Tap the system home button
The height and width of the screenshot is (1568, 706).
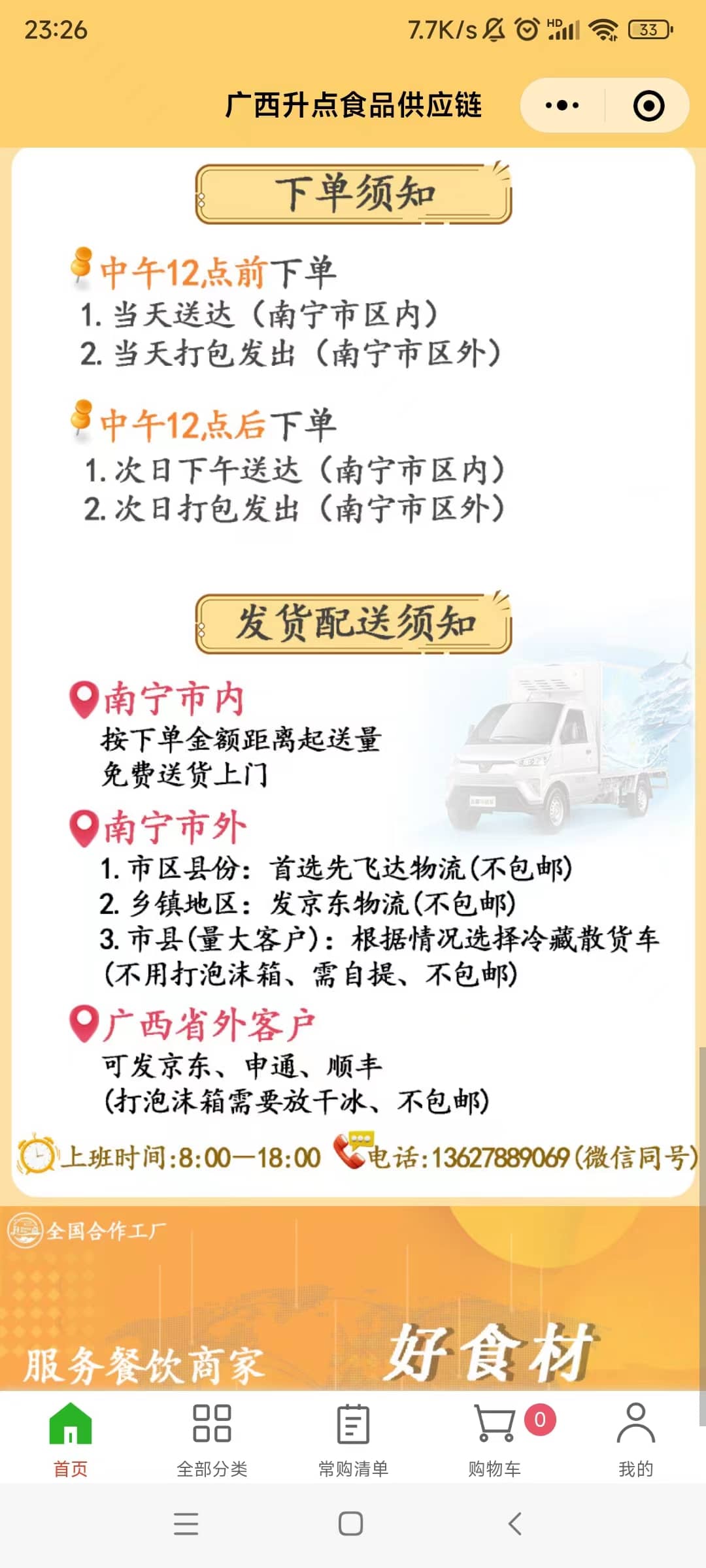point(351,1524)
